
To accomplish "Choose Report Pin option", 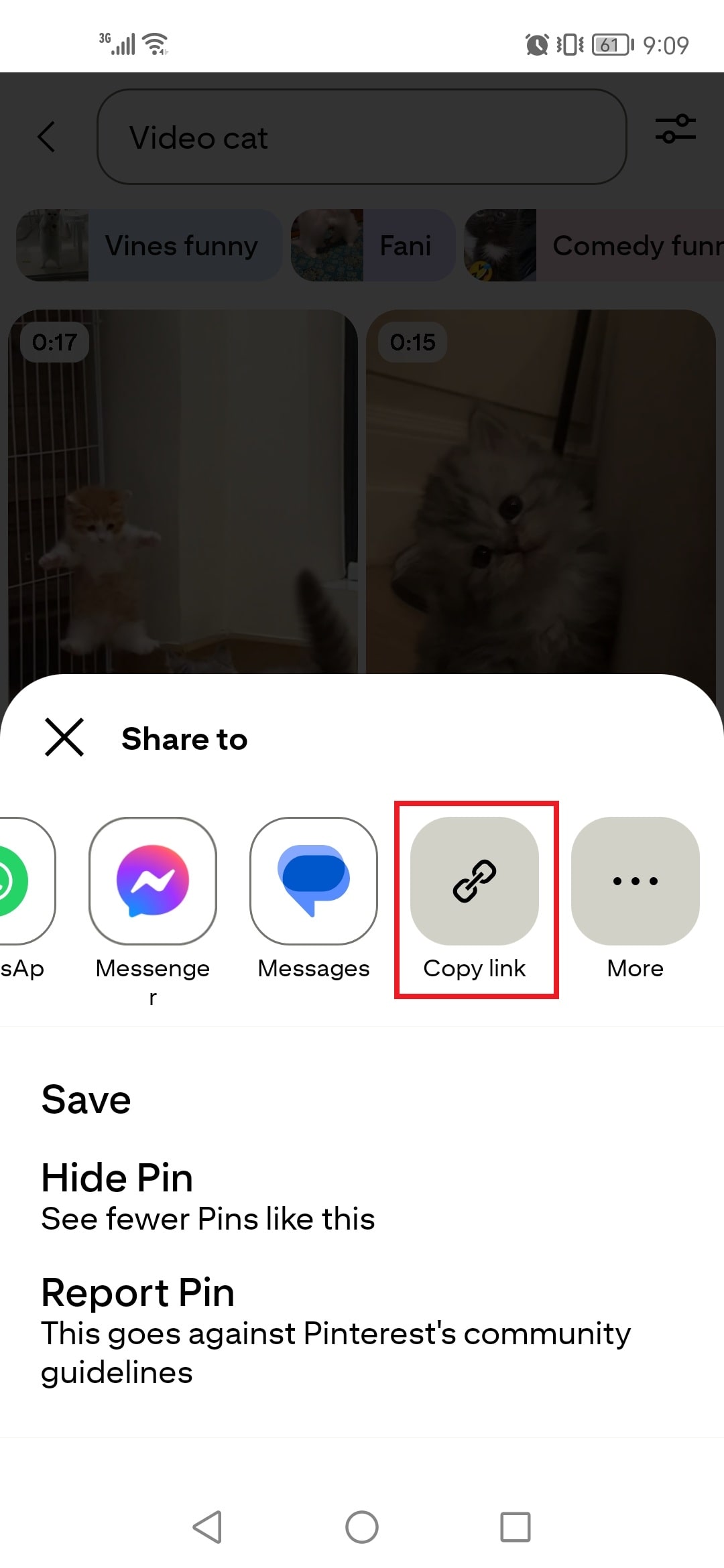I will click(x=137, y=1292).
